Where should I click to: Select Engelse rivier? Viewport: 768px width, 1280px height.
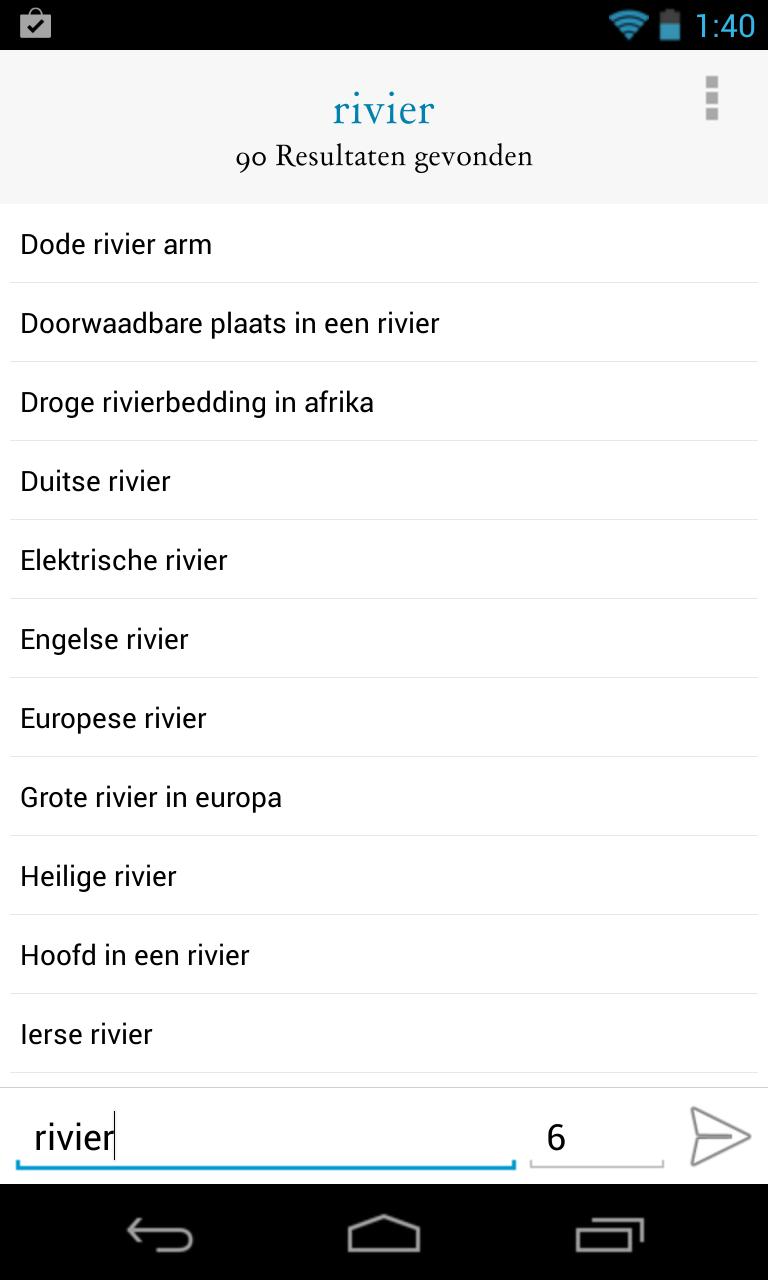[384, 639]
